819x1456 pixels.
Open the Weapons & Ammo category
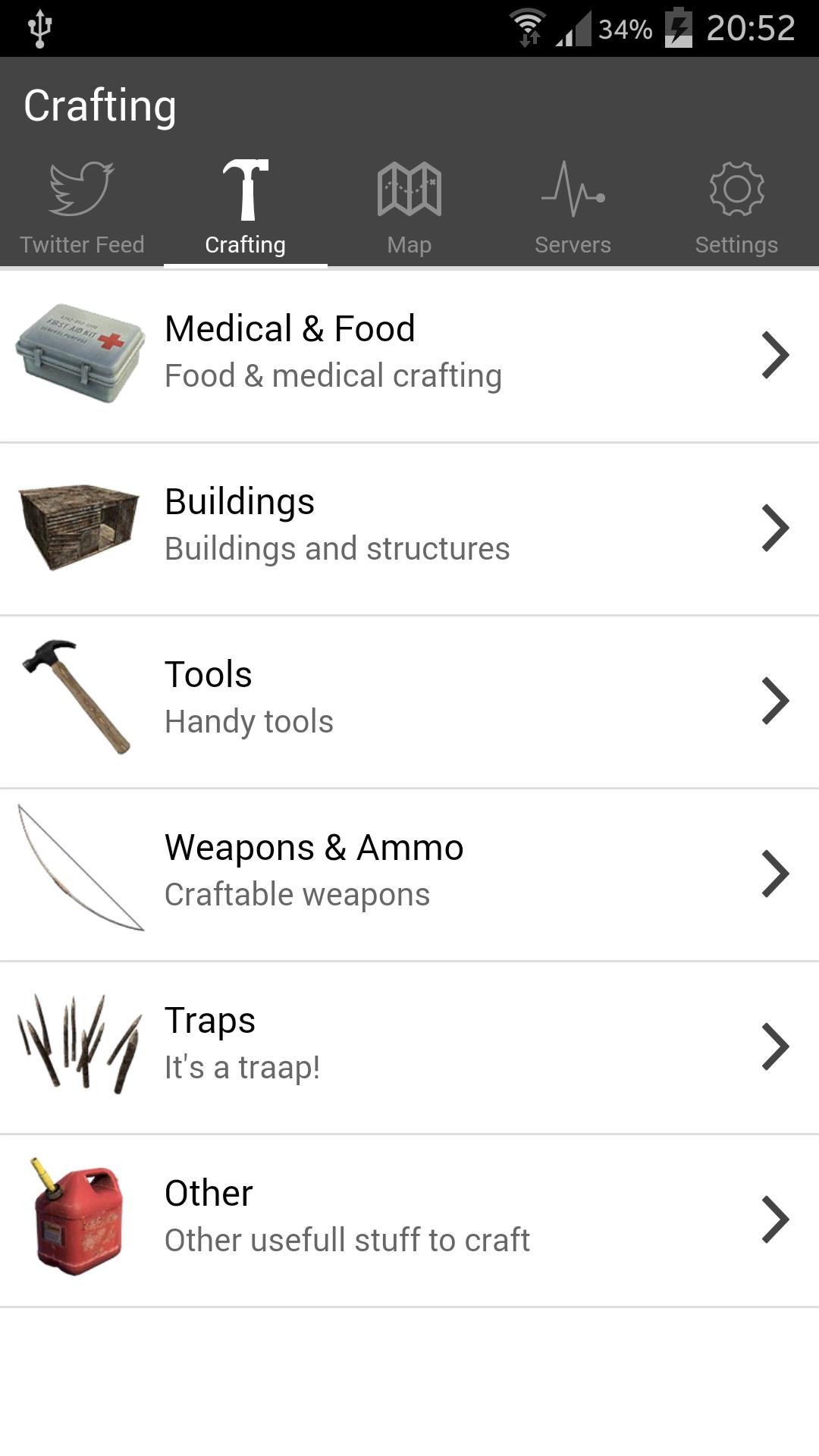409,872
